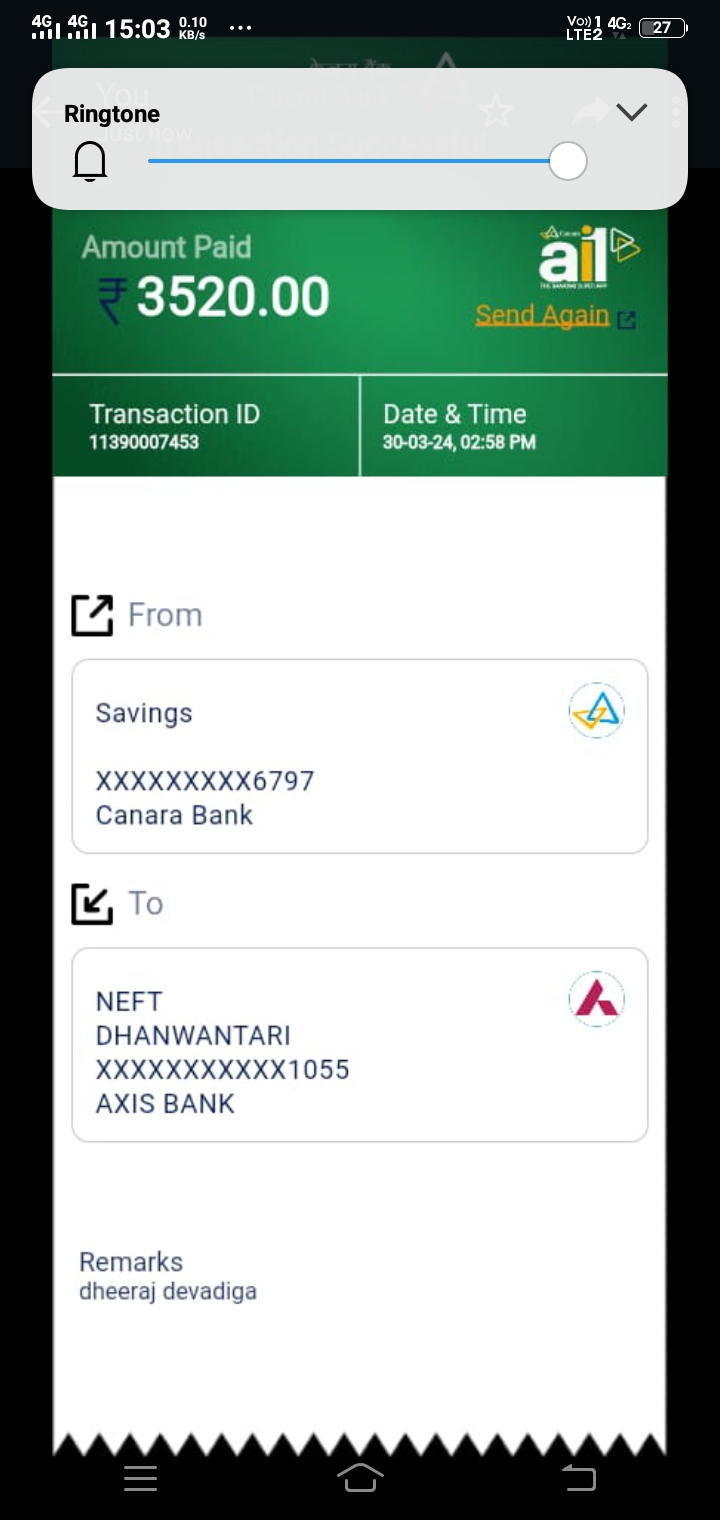Mute ringtone using the bell icon
This screenshot has width=720, height=1520.
tap(90, 161)
